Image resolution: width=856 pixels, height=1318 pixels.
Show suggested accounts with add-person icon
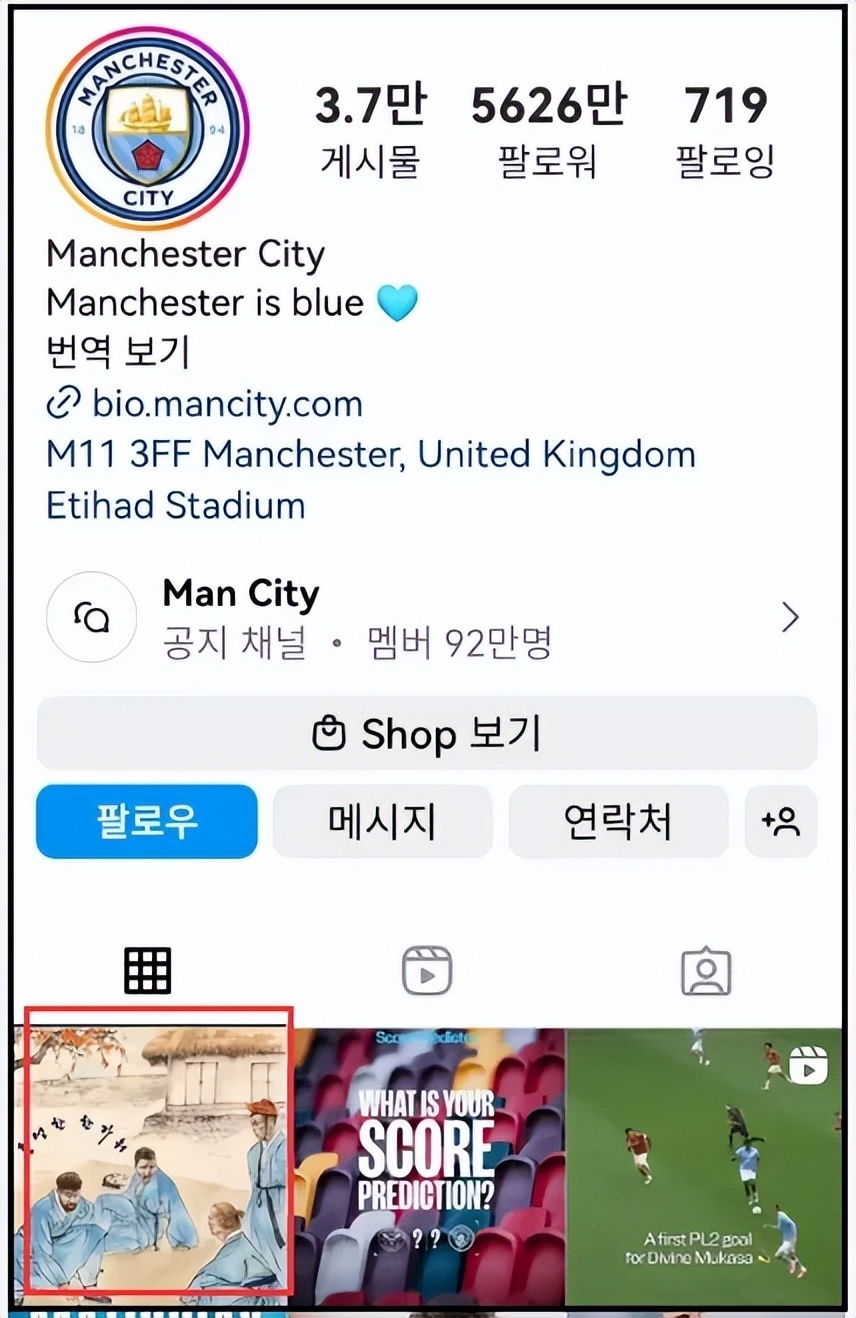(x=781, y=822)
